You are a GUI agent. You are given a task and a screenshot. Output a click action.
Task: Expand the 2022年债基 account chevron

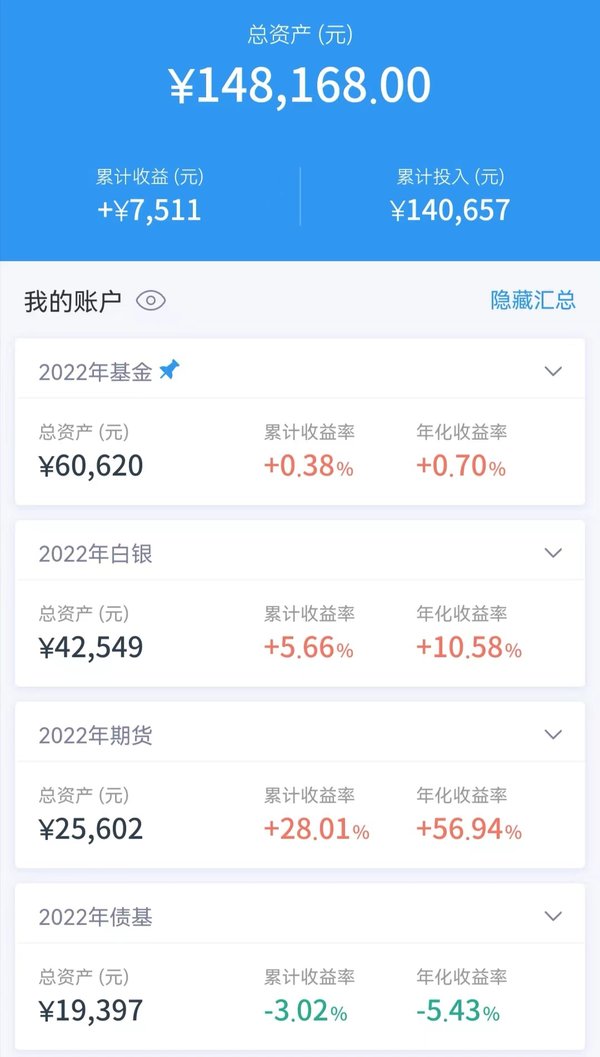click(553, 916)
